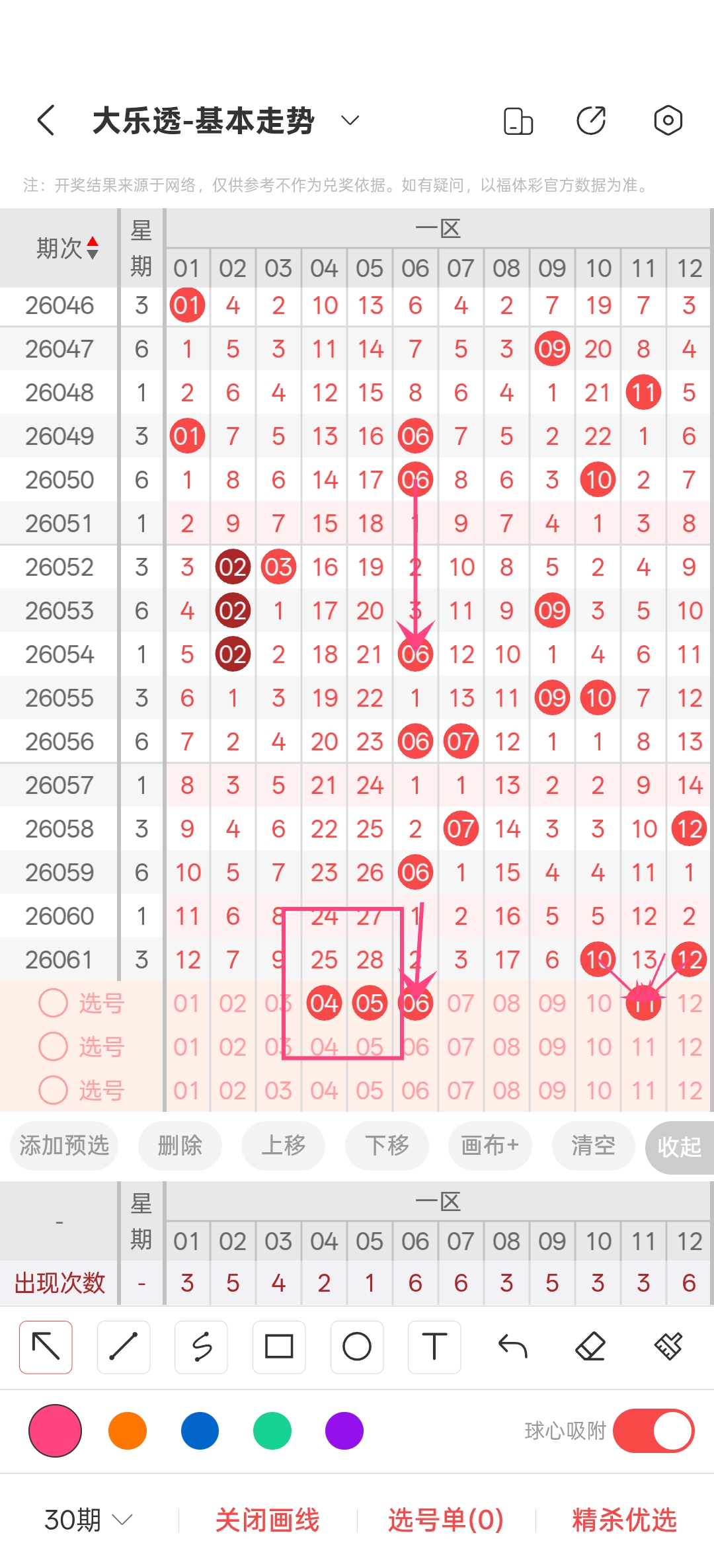This screenshot has height=1568, width=714.
Task: Undo the last drawing action
Action: (x=512, y=1347)
